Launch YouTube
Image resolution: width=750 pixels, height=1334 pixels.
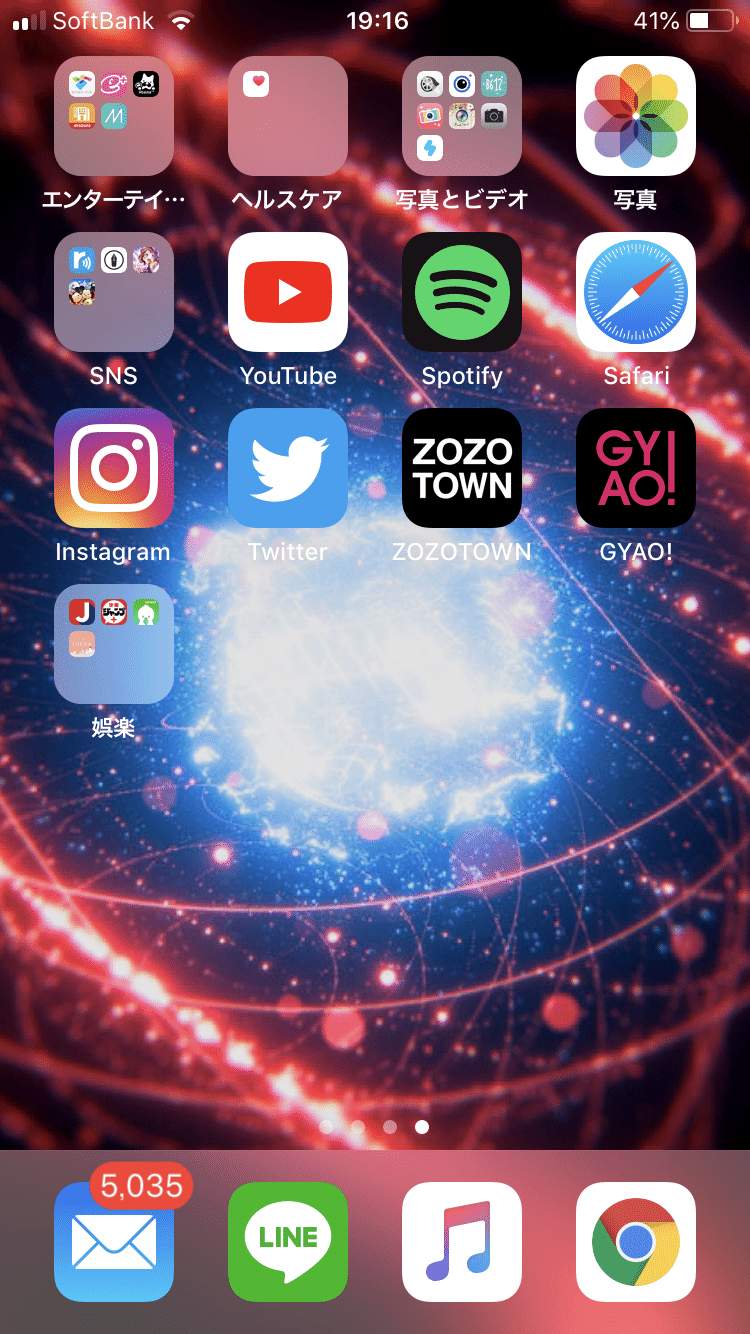288,292
